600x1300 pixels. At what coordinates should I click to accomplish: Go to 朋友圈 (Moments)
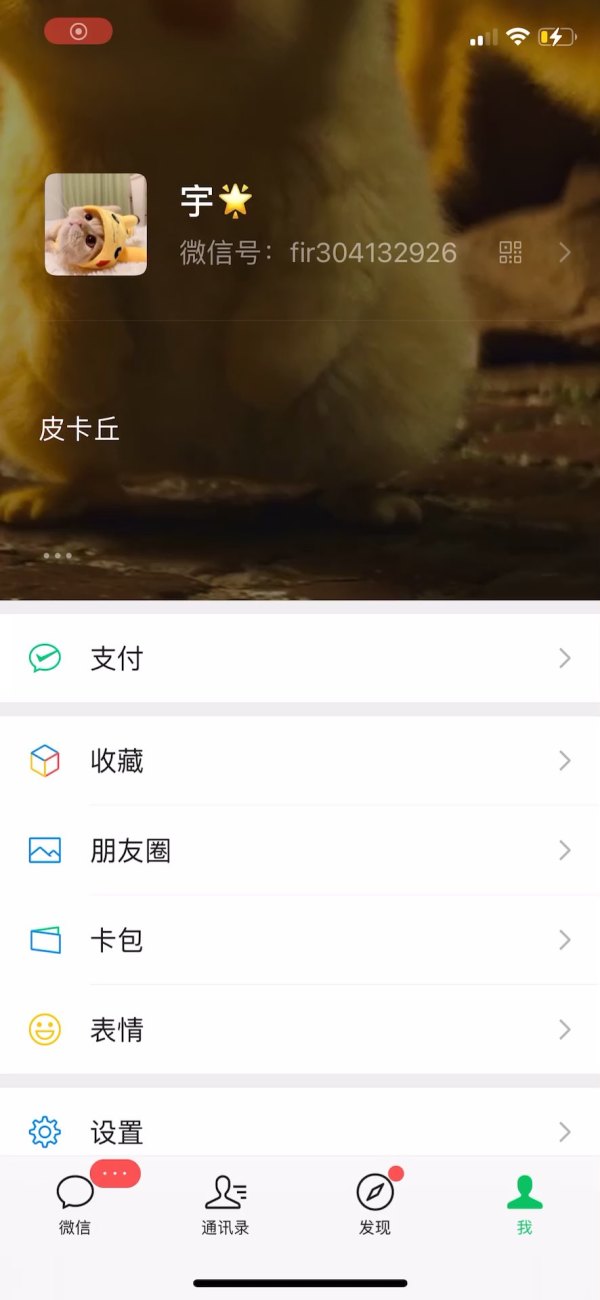[300, 850]
